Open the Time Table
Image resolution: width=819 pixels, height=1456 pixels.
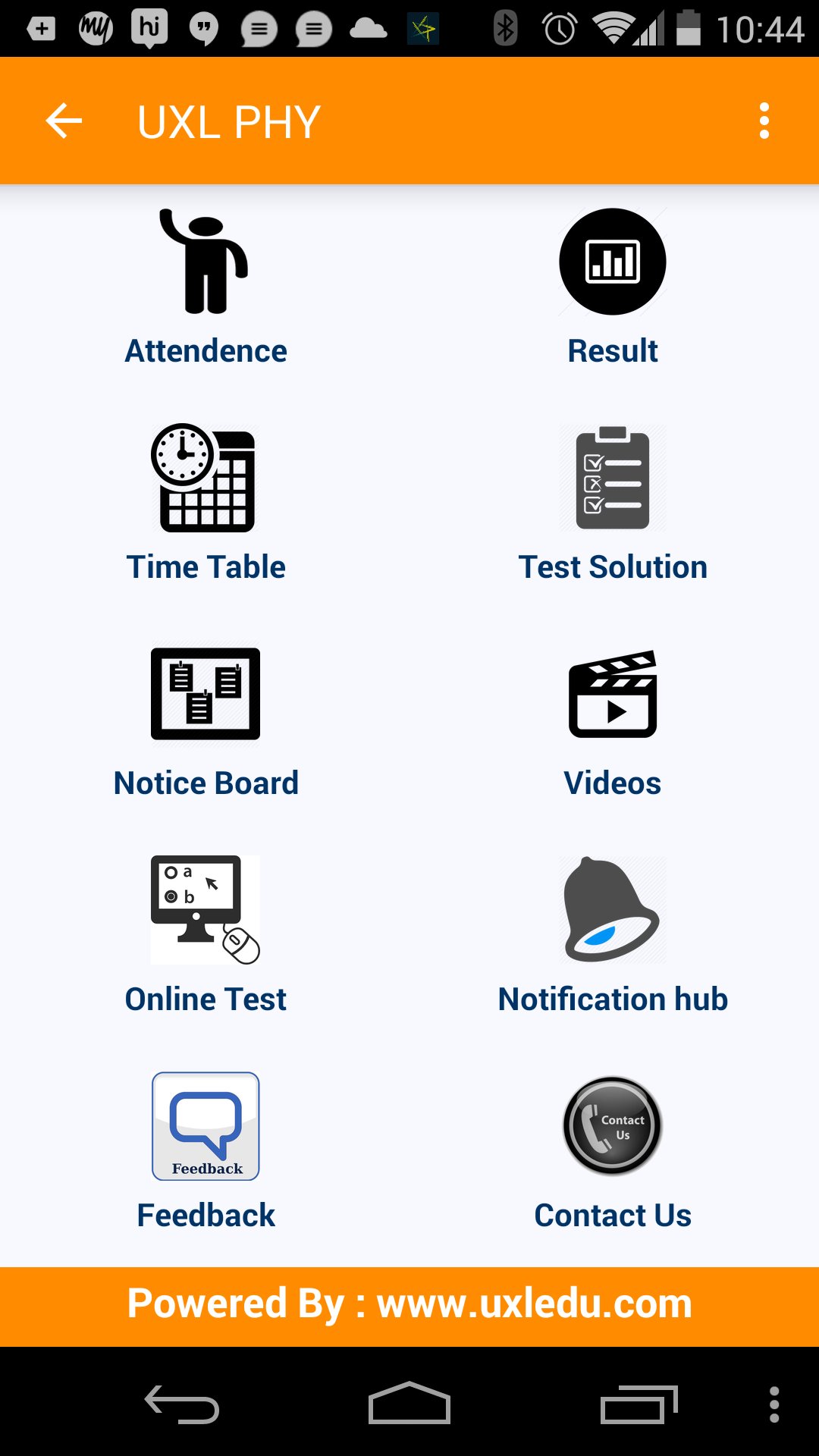pos(206,504)
